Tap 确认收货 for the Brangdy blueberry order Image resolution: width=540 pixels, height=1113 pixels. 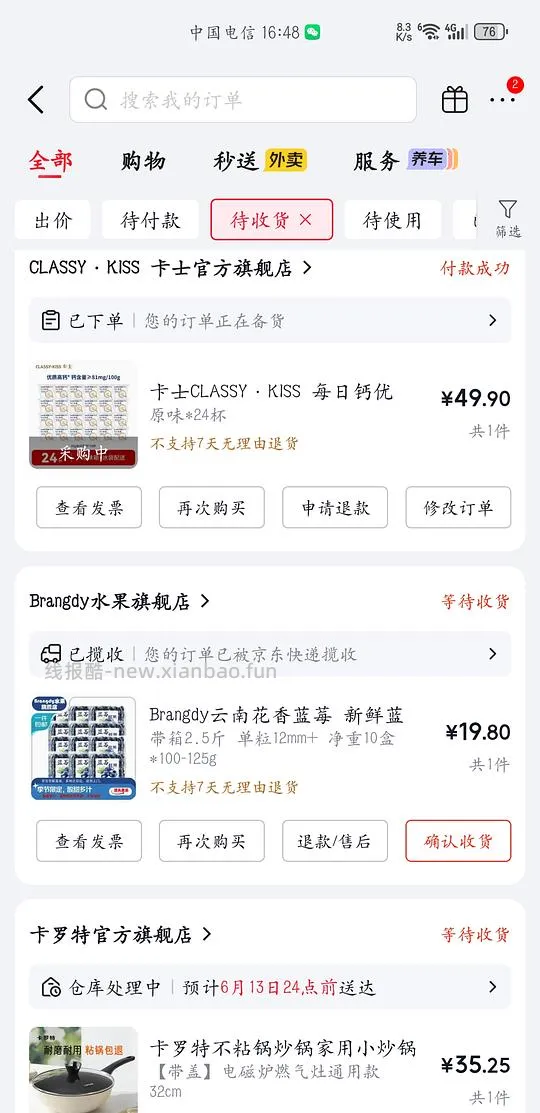coord(458,841)
